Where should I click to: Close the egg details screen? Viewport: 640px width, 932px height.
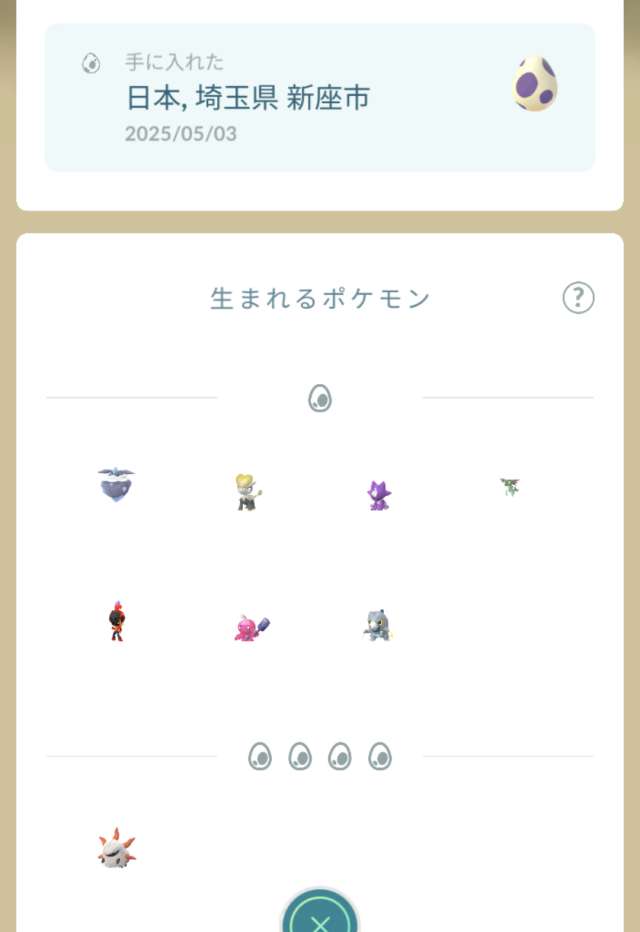click(x=320, y=915)
